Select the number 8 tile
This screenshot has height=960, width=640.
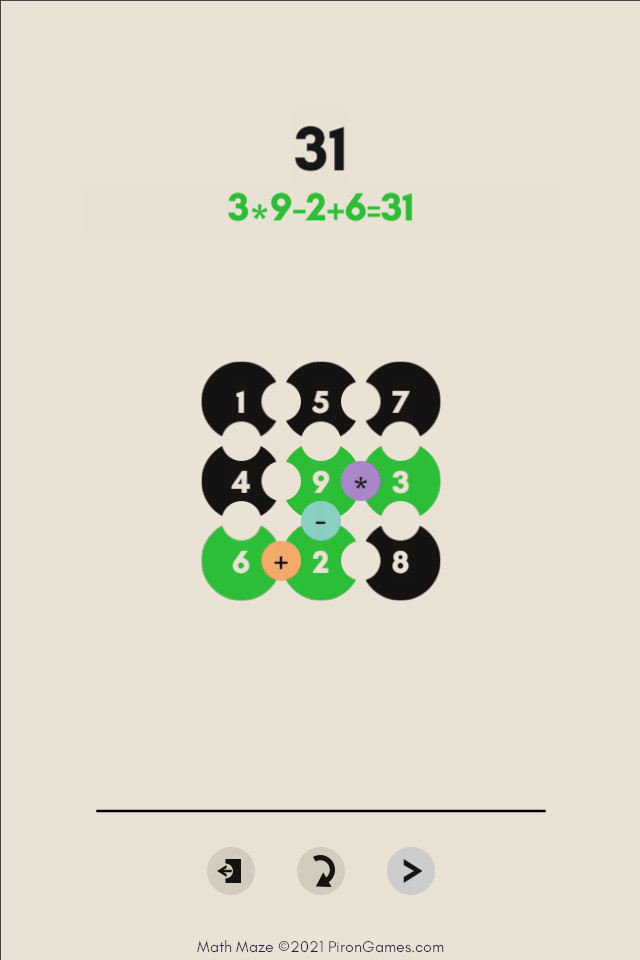pos(401,562)
